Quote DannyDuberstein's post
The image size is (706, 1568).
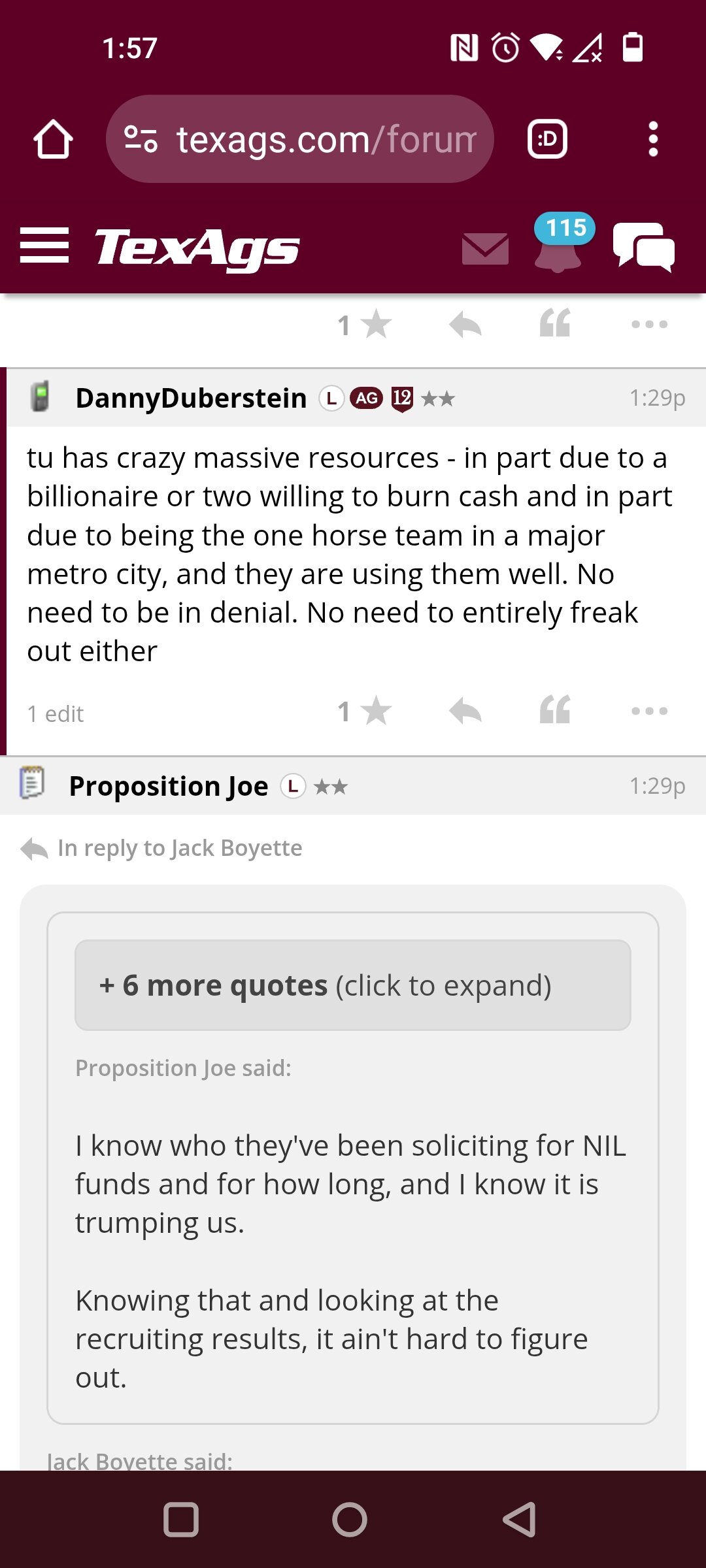pos(555,710)
